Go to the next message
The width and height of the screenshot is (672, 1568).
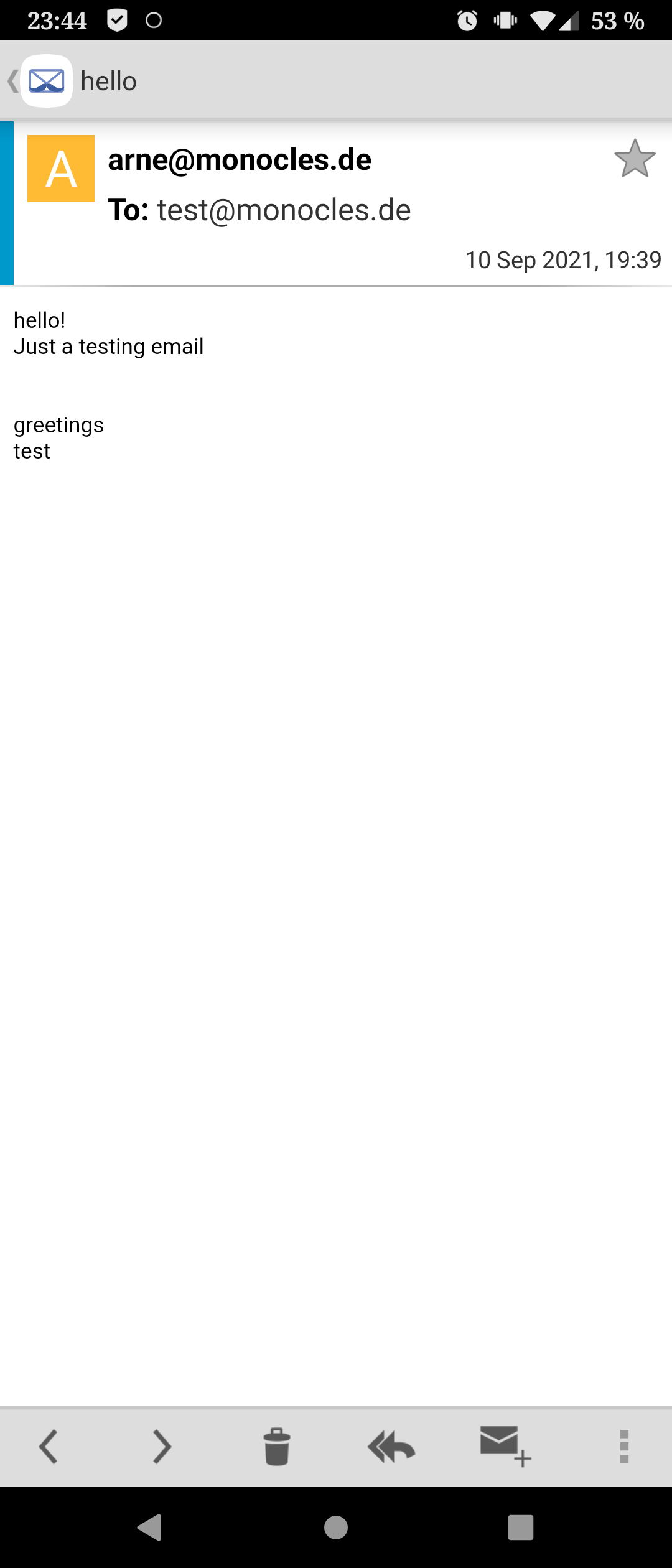(162, 1446)
